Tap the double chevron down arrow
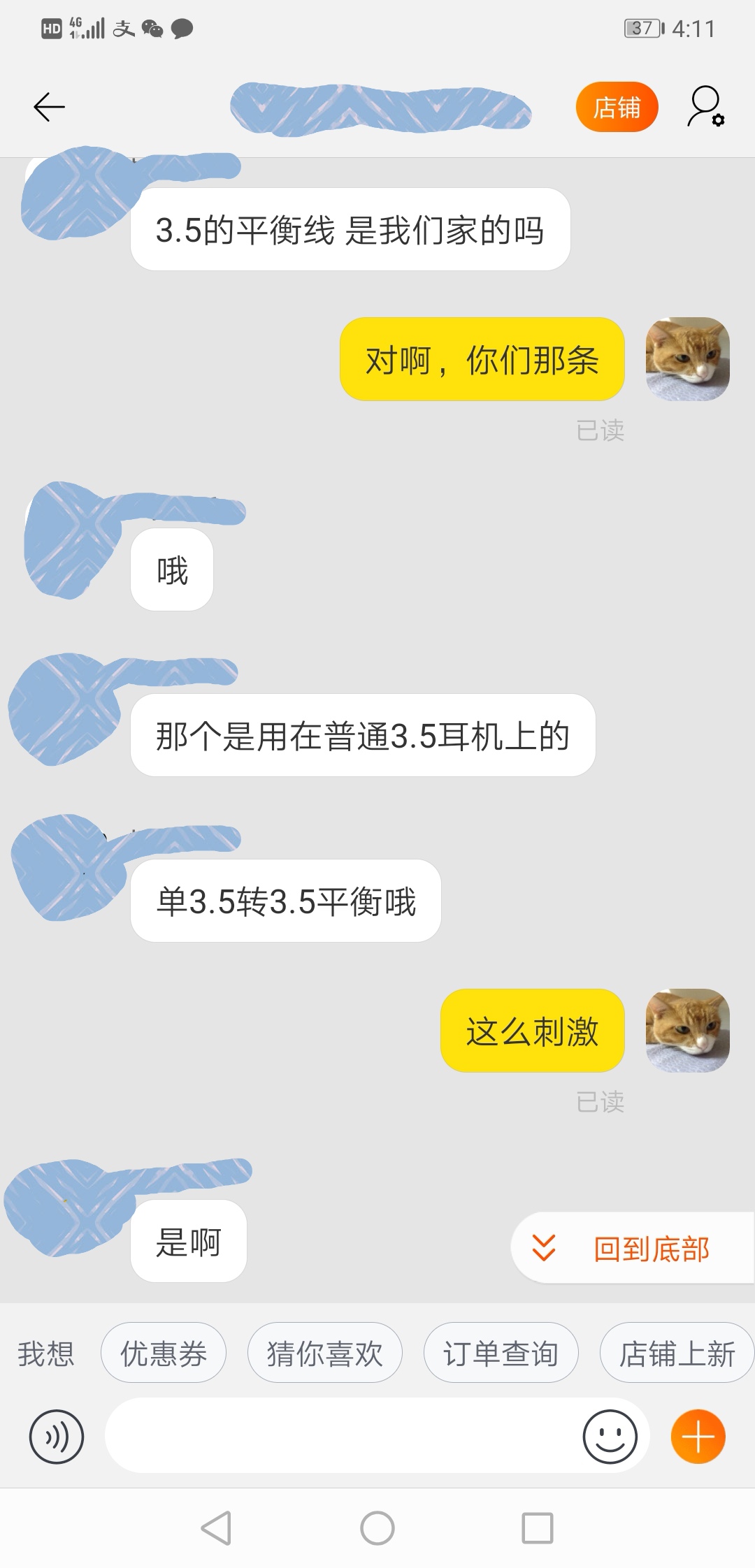The width and height of the screenshot is (755, 1568). [x=545, y=1249]
